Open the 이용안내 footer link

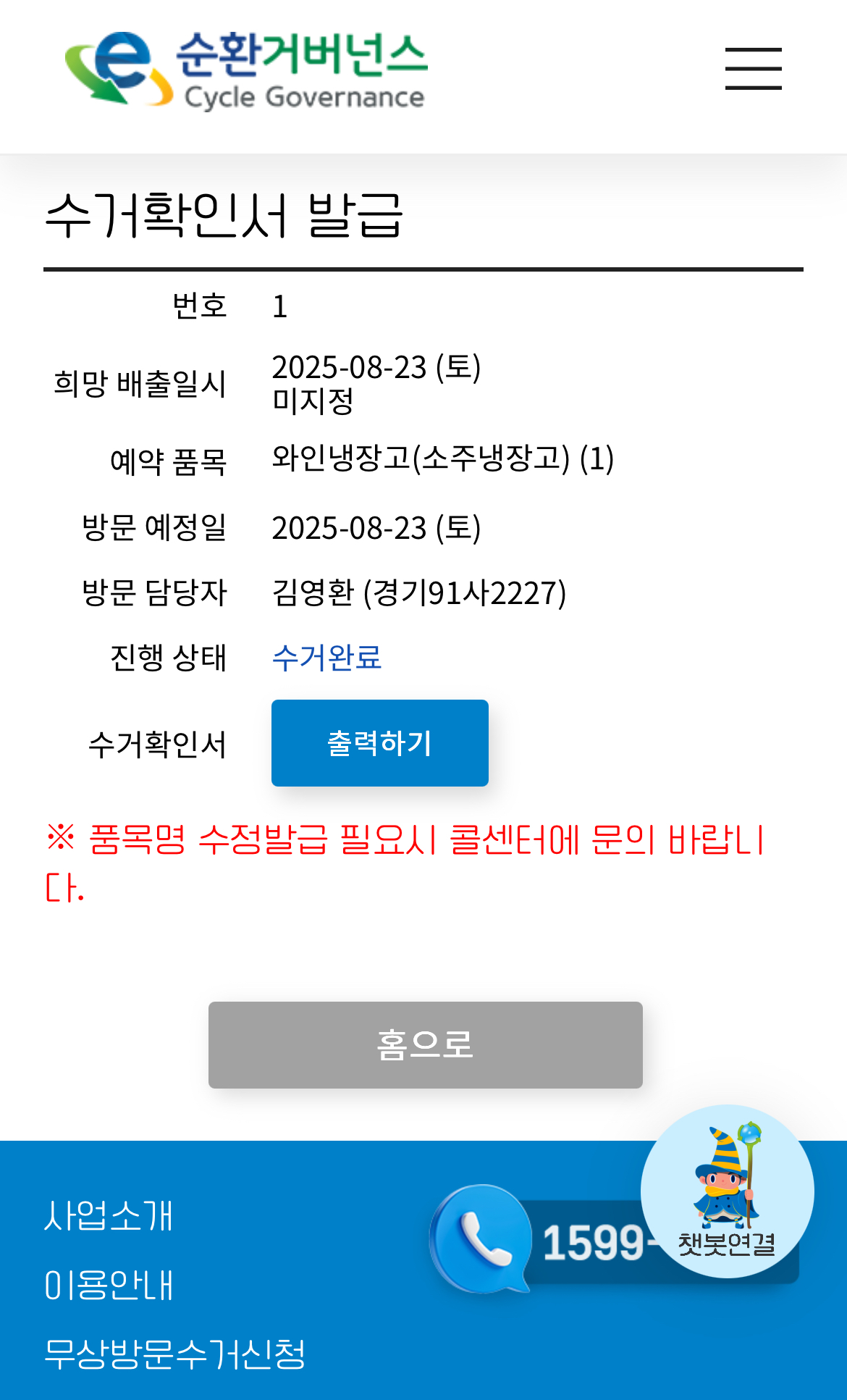coord(109,1285)
